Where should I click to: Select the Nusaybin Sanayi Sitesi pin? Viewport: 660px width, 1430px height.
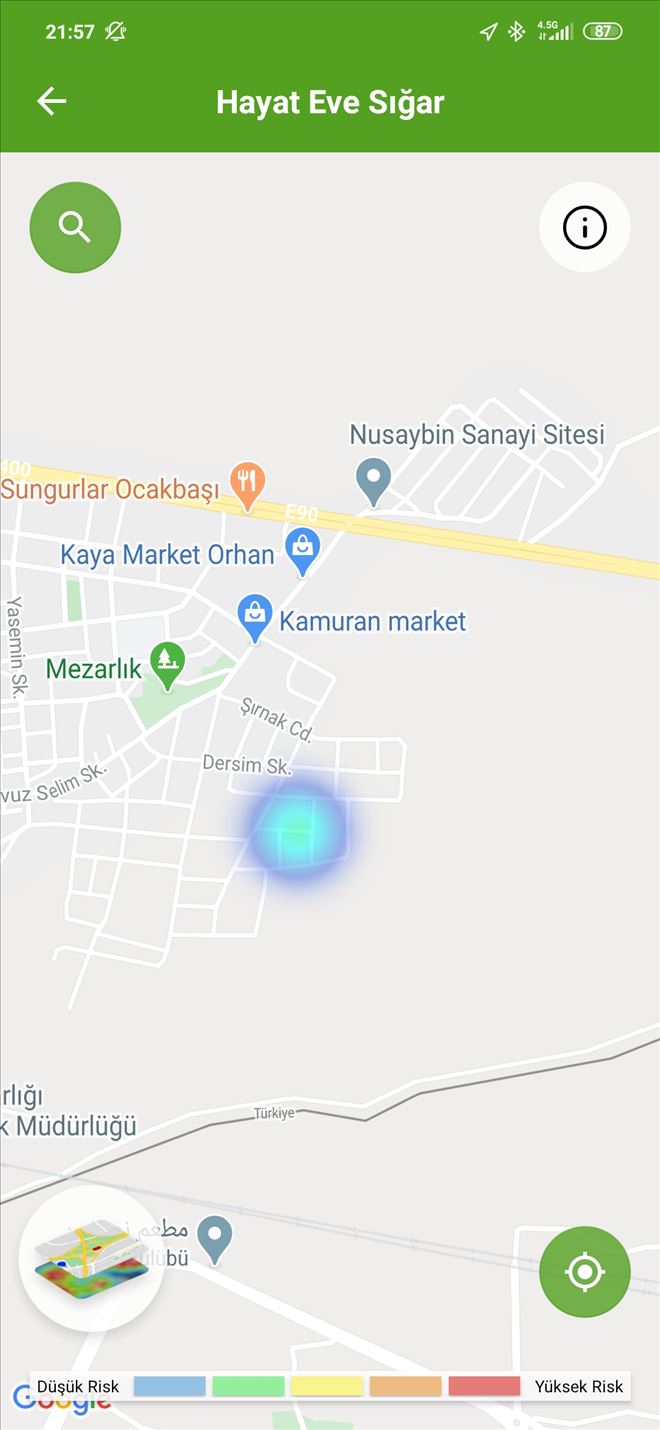(374, 481)
